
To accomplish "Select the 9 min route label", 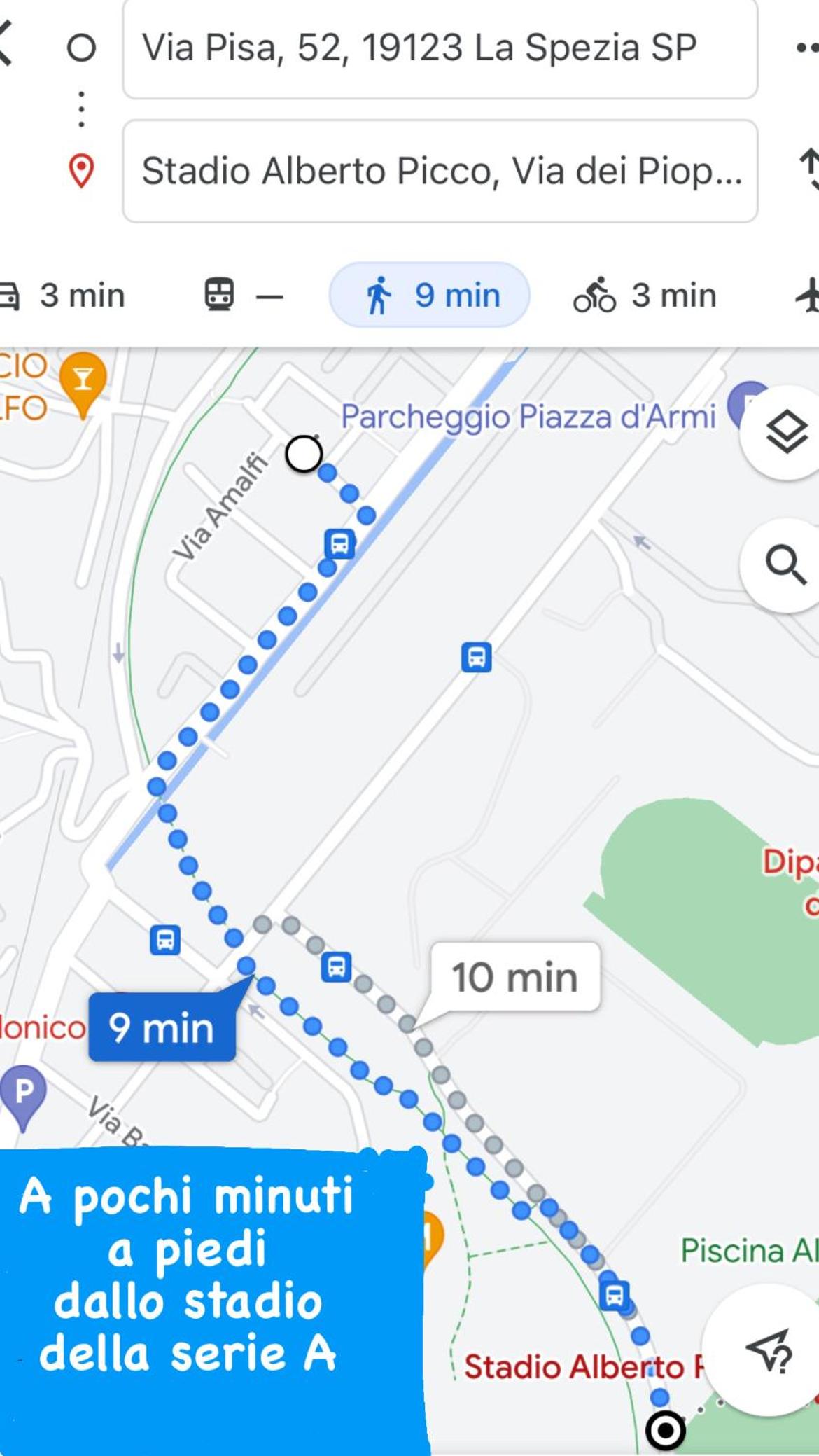I will coord(162,1027).
